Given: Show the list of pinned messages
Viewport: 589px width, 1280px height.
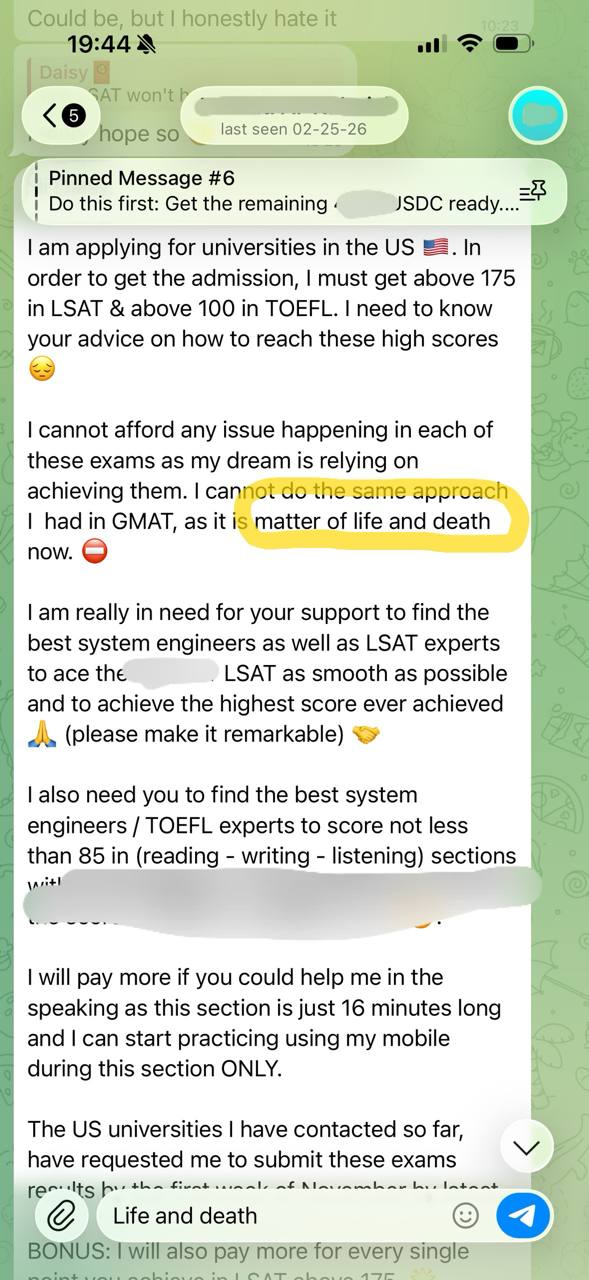Looking at the screenshot, I should pyautogui.click(x=533, y=191).
